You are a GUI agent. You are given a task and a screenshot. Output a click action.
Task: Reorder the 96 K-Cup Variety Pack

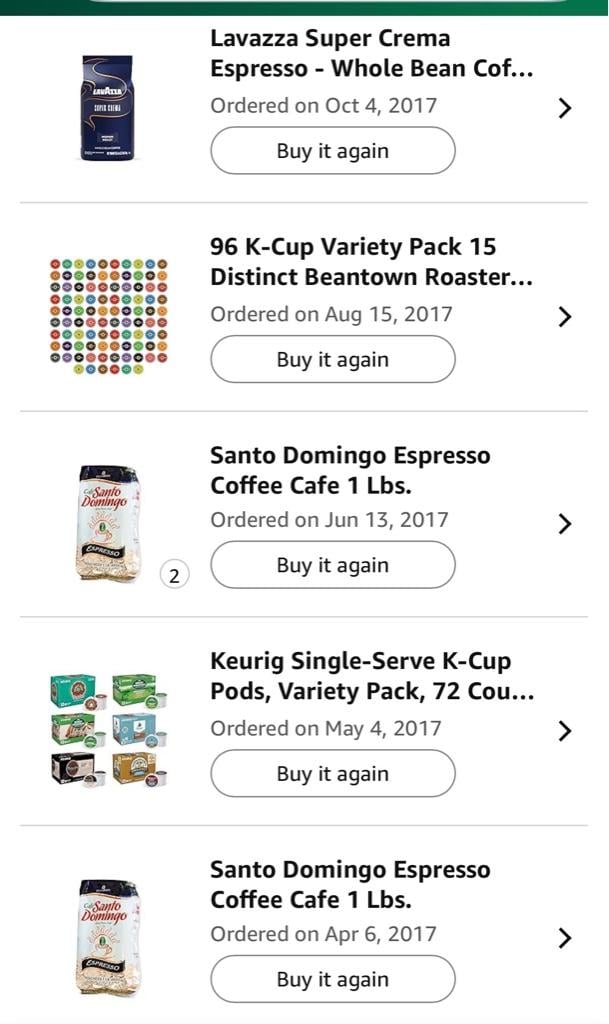point(332,359)
